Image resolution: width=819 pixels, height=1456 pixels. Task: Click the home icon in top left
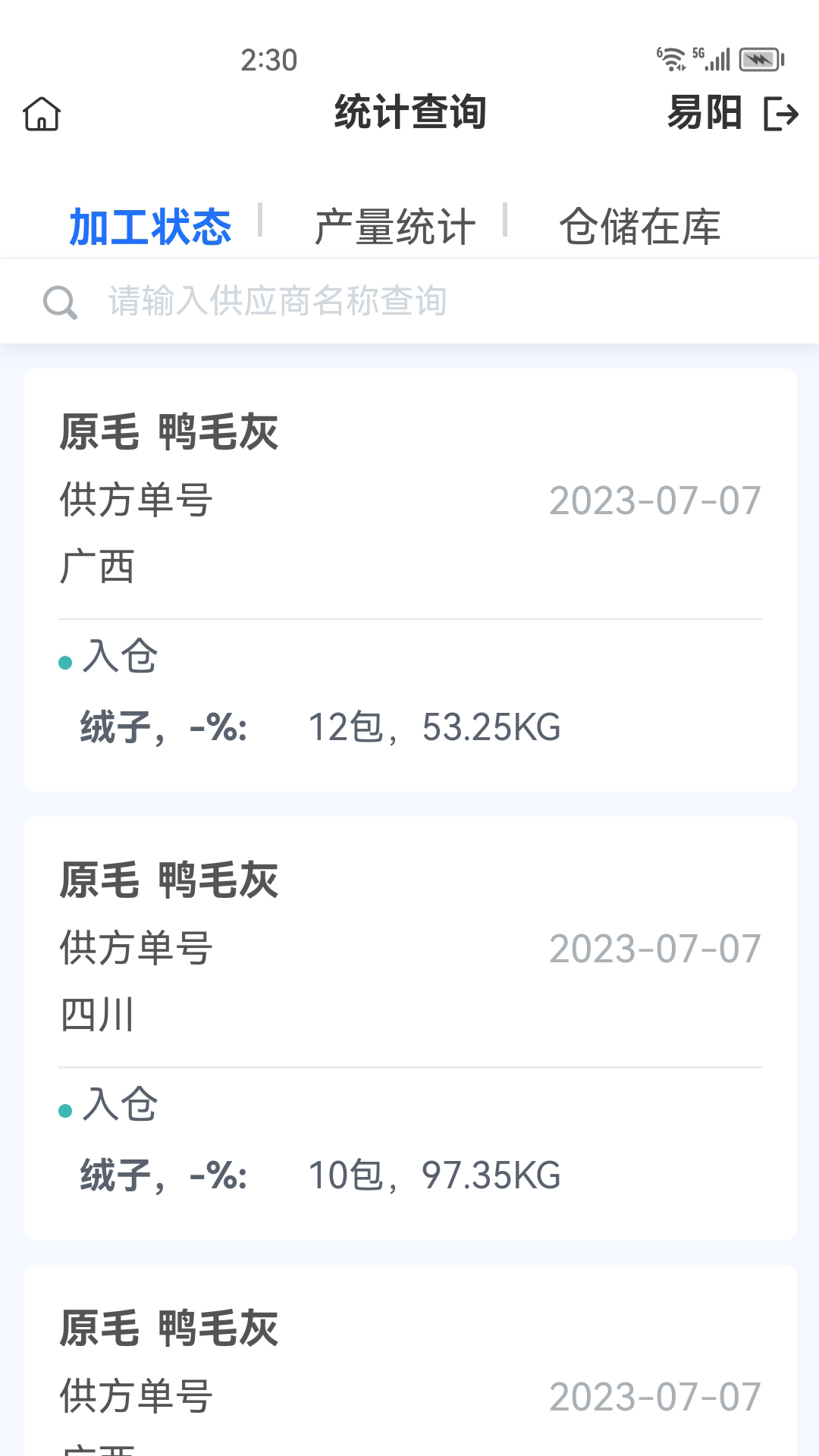click(x=42, y=114)
